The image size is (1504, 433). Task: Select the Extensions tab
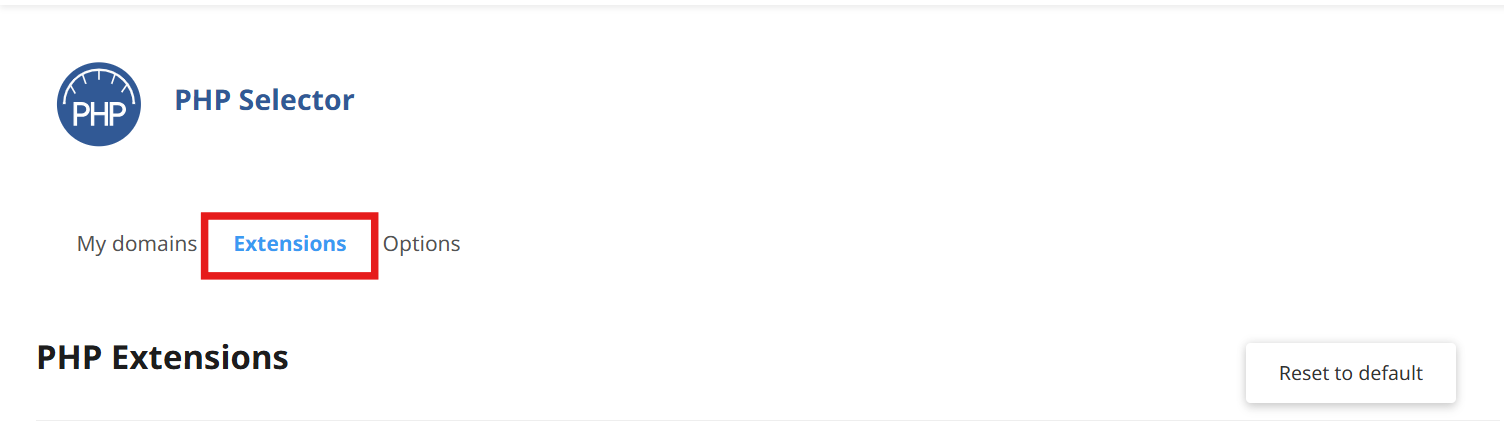[x=290, y=244]
